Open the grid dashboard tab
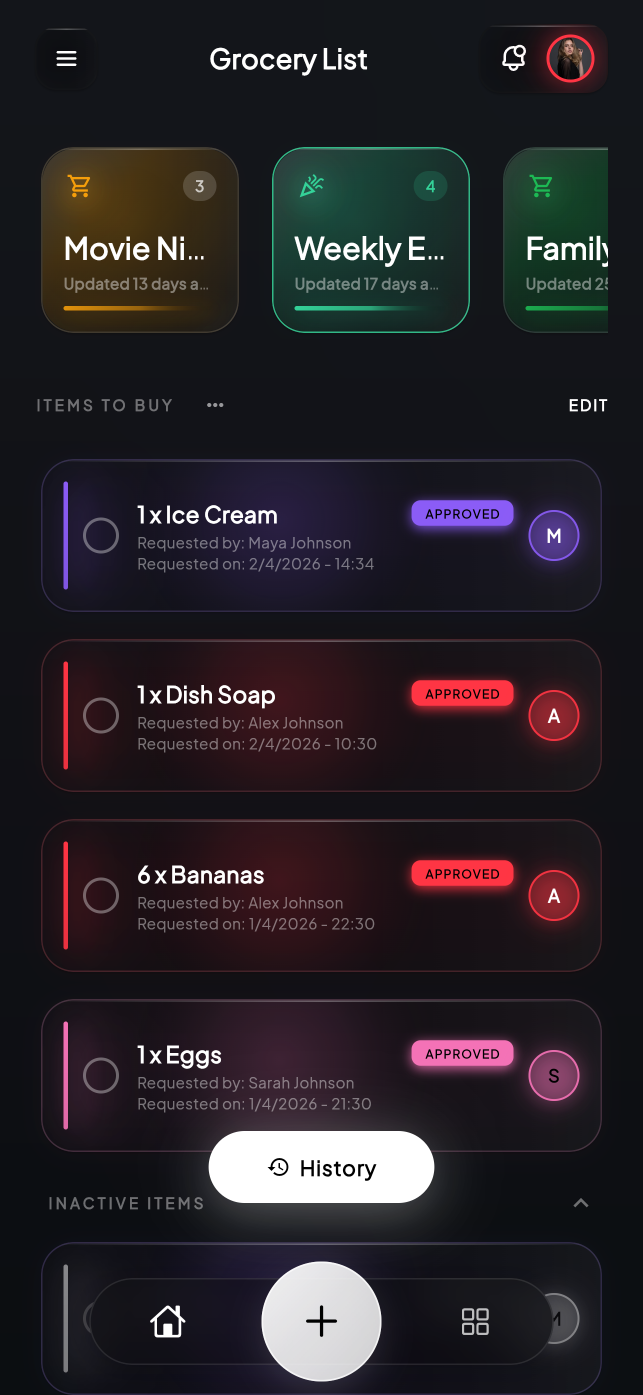643x1395 pixels. (475, 1321)
